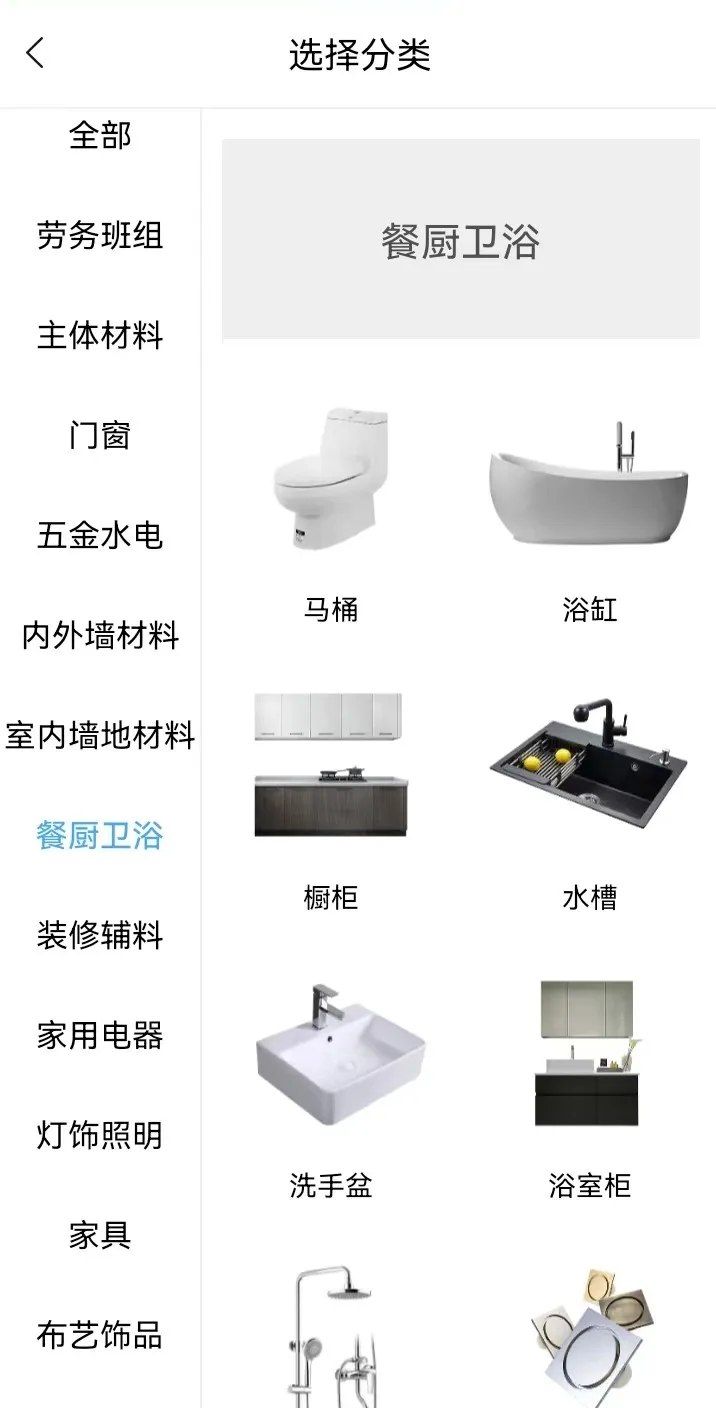Switch to 五金水电 category

[x=100, y=536]
